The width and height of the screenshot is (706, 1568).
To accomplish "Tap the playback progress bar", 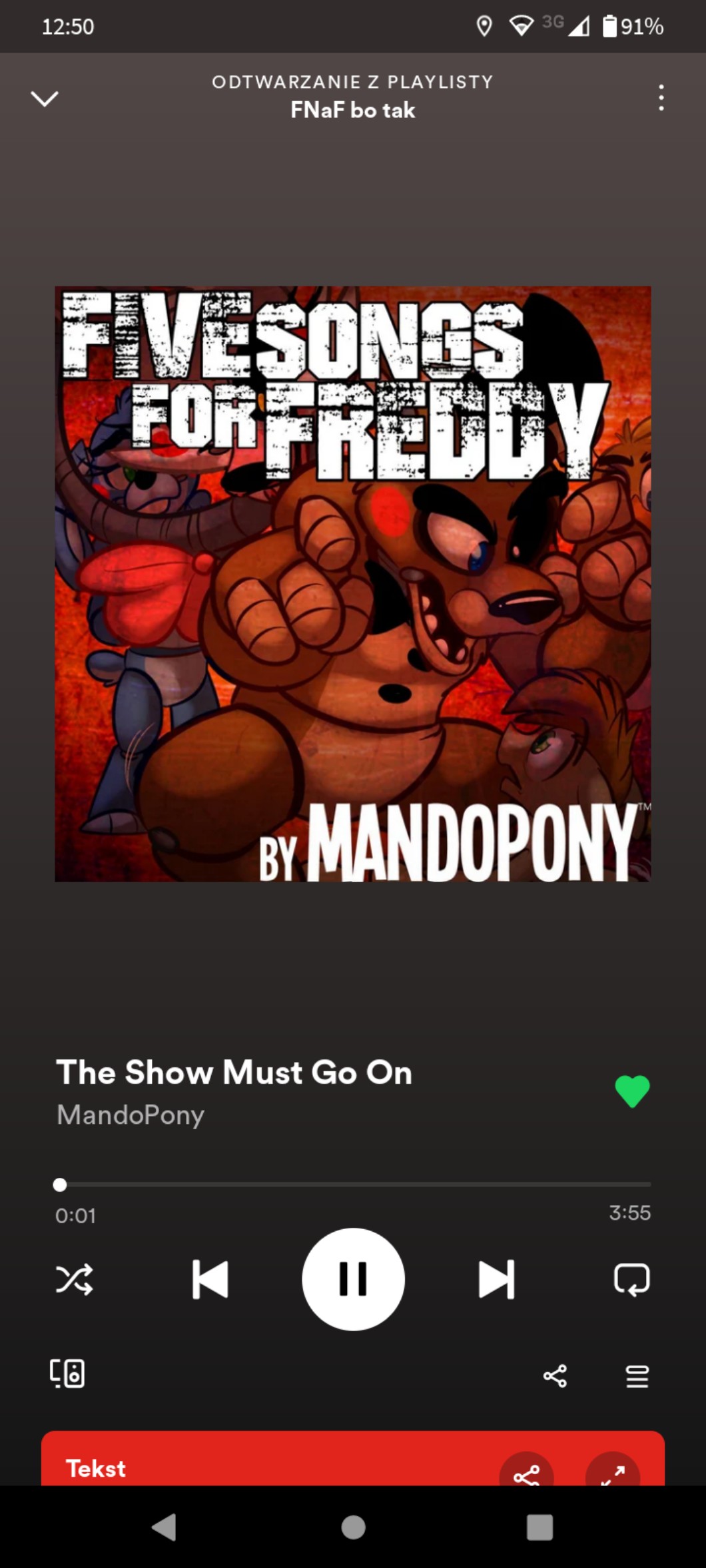I will pos(353,1184).
